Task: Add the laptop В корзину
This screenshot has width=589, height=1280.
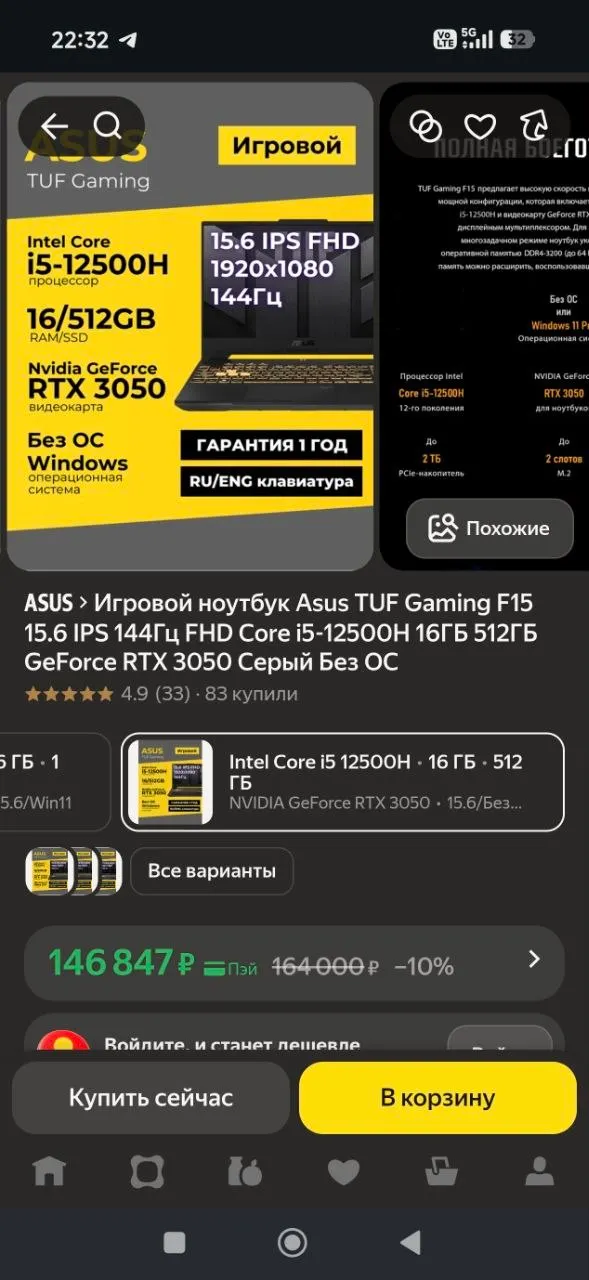Action: point(438,1097)
